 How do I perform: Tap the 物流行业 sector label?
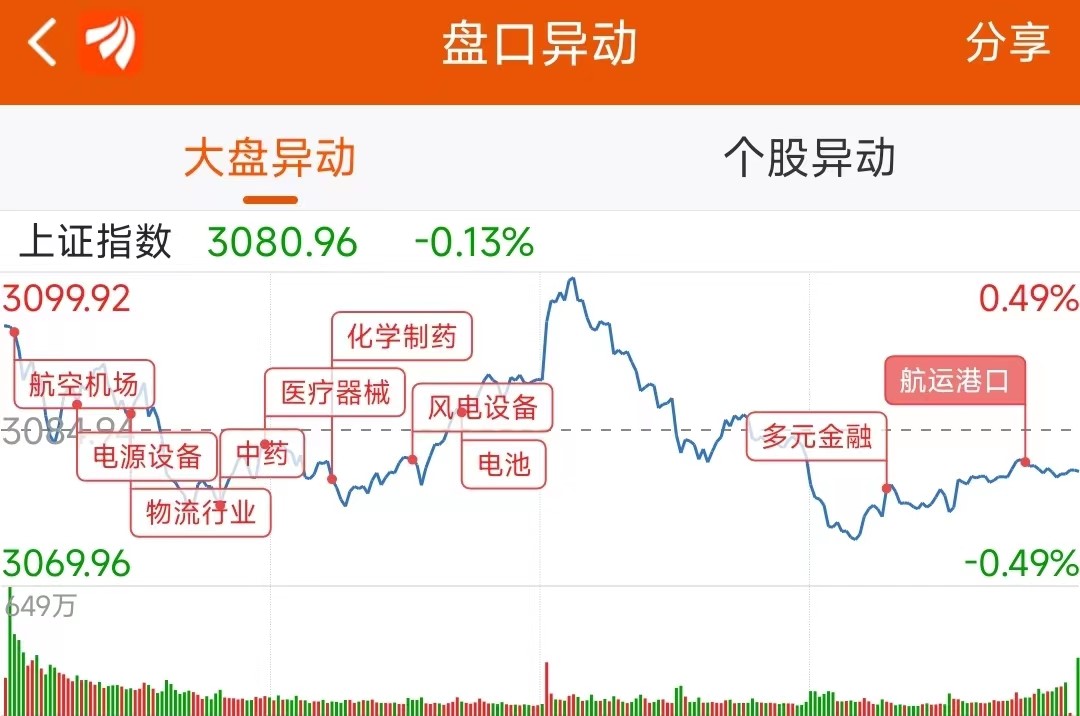[200, 512]
